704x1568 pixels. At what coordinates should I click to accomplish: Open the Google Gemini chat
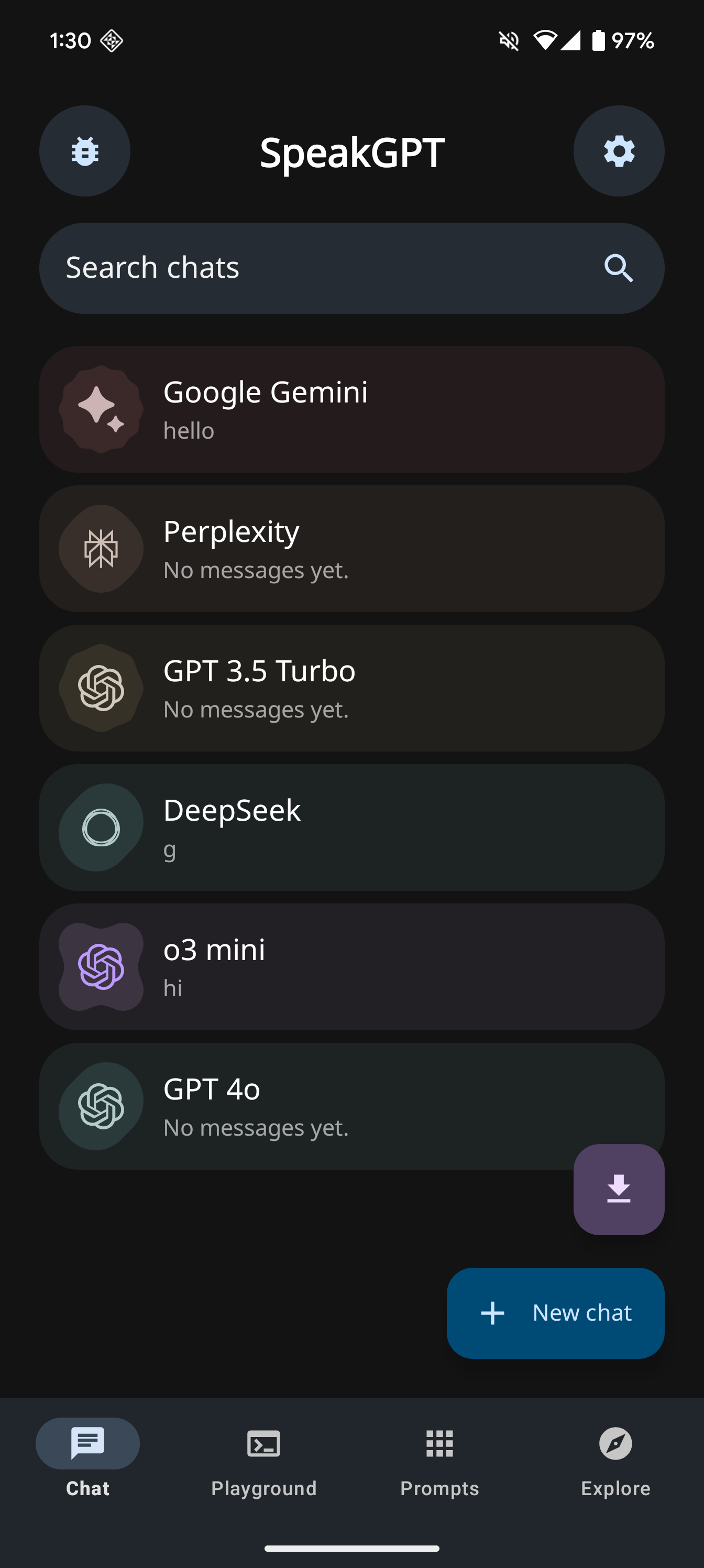(351, 409)
